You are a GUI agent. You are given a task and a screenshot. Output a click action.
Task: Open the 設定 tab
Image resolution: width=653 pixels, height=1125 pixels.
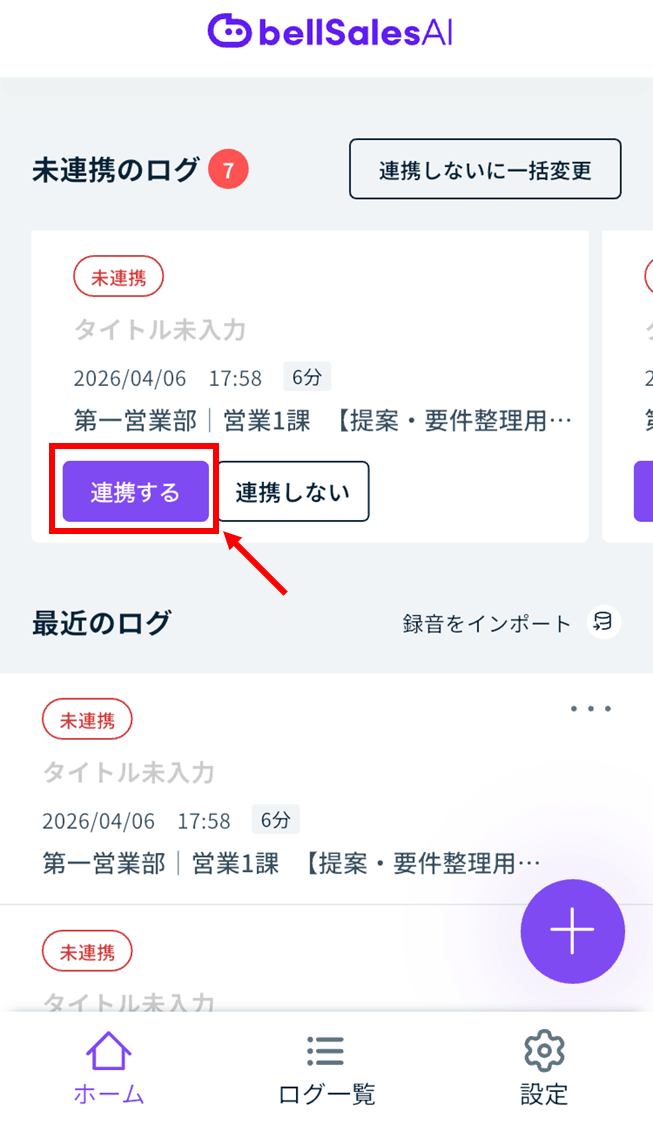[544, 1068]
